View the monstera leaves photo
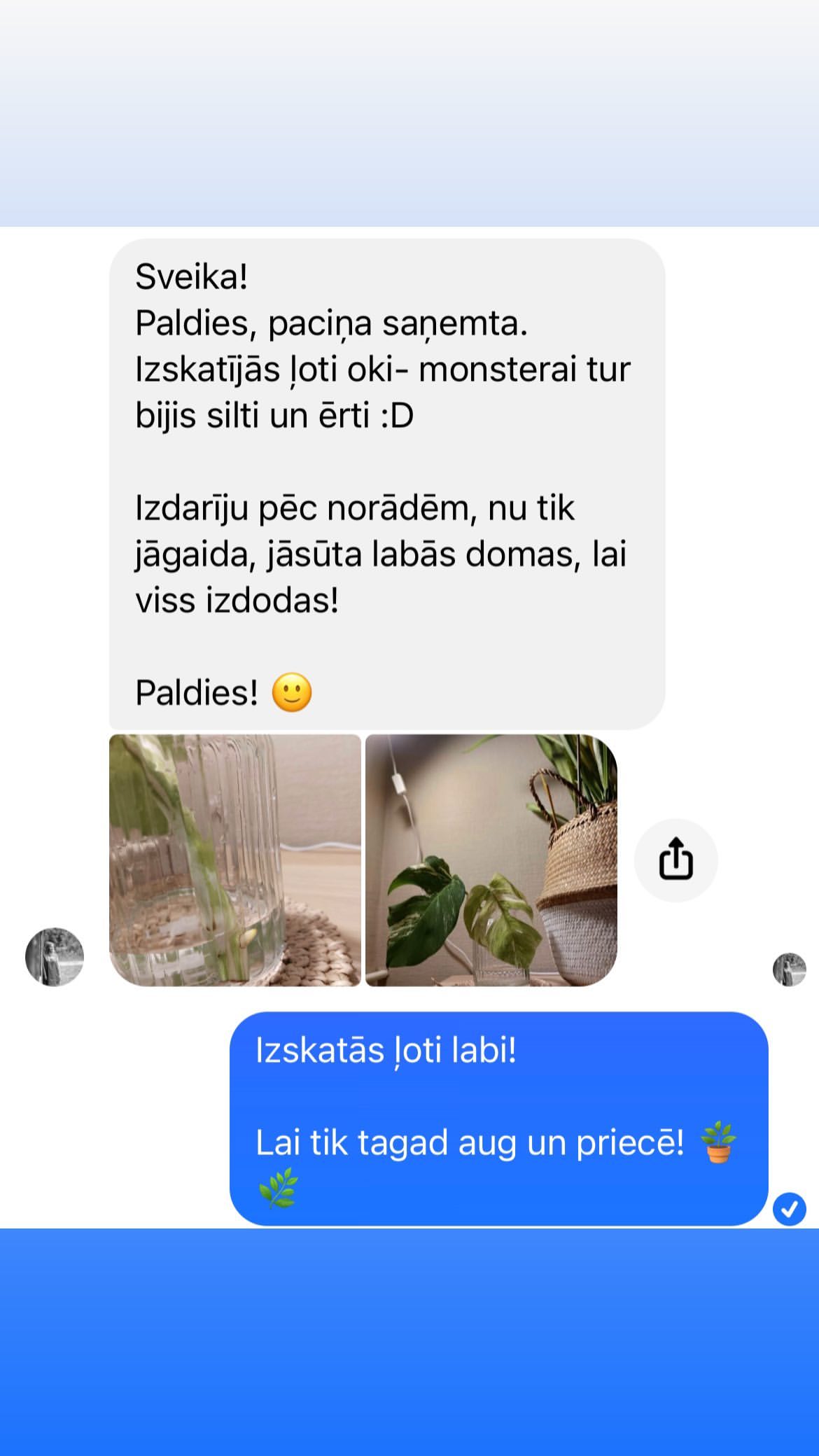Image resolution: width=819 pixels, height=1456 pixels. point(491,860)
